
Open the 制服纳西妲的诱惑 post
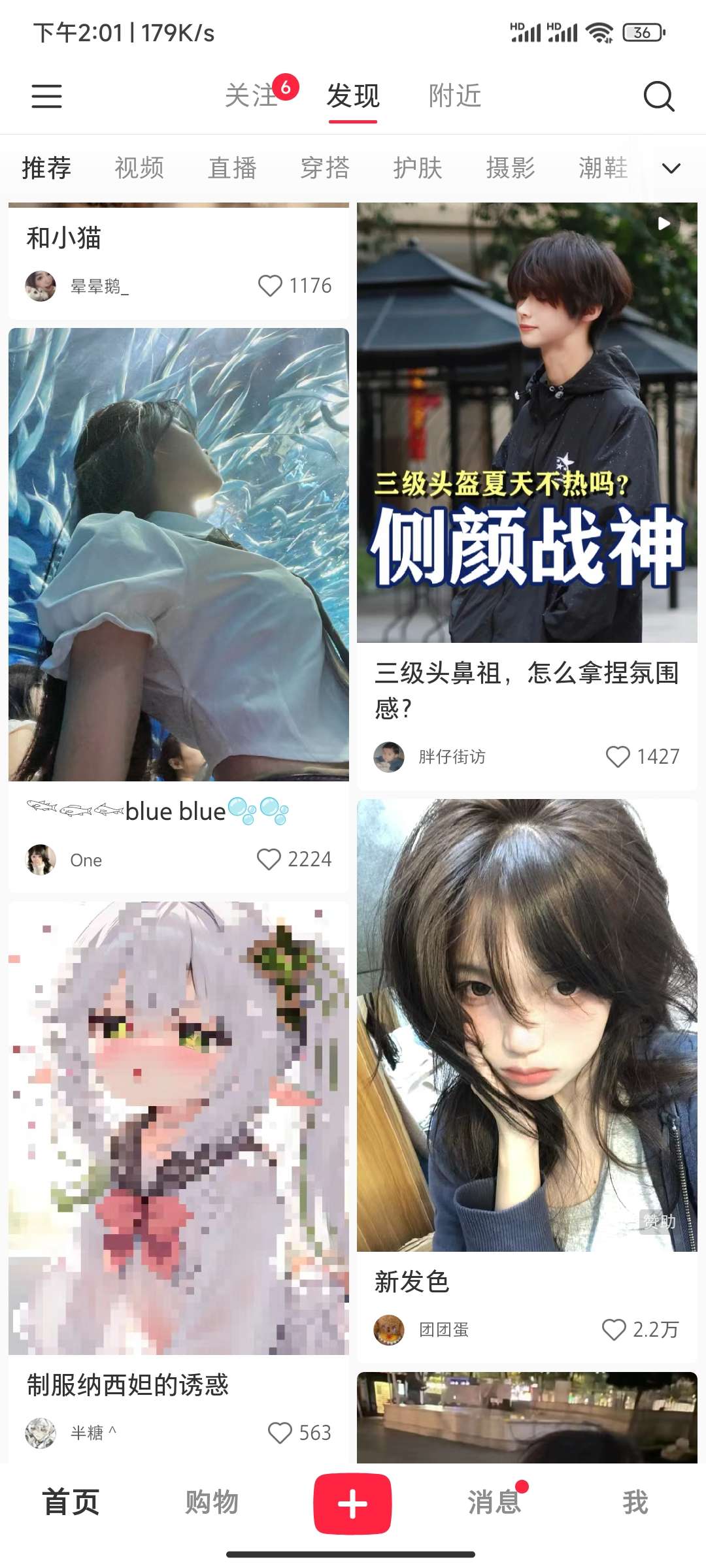(x=178, y=1128)
